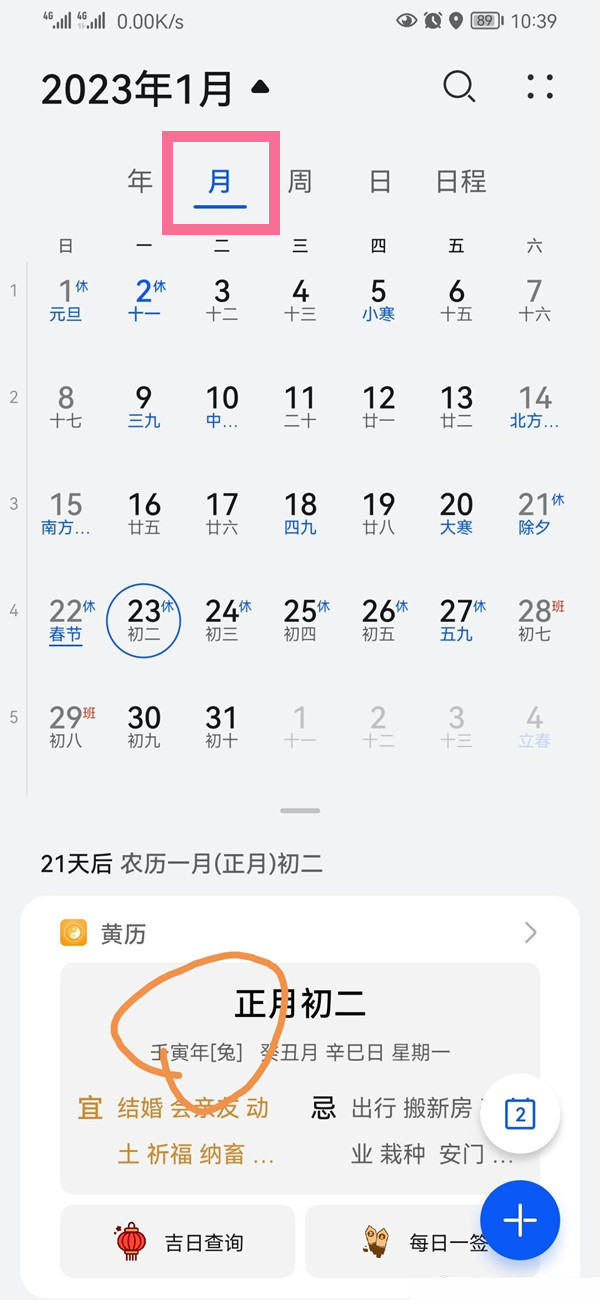Add a new event with plus button

(520, 1220)
